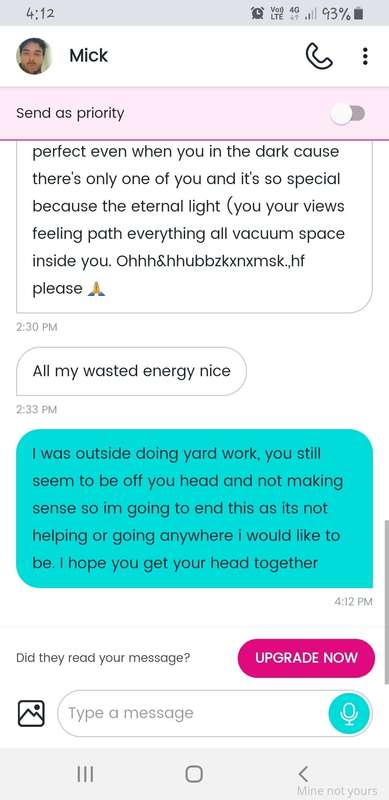Screen dimensions: 389x800
Task: Open the recent apps view
Action: 85,773
